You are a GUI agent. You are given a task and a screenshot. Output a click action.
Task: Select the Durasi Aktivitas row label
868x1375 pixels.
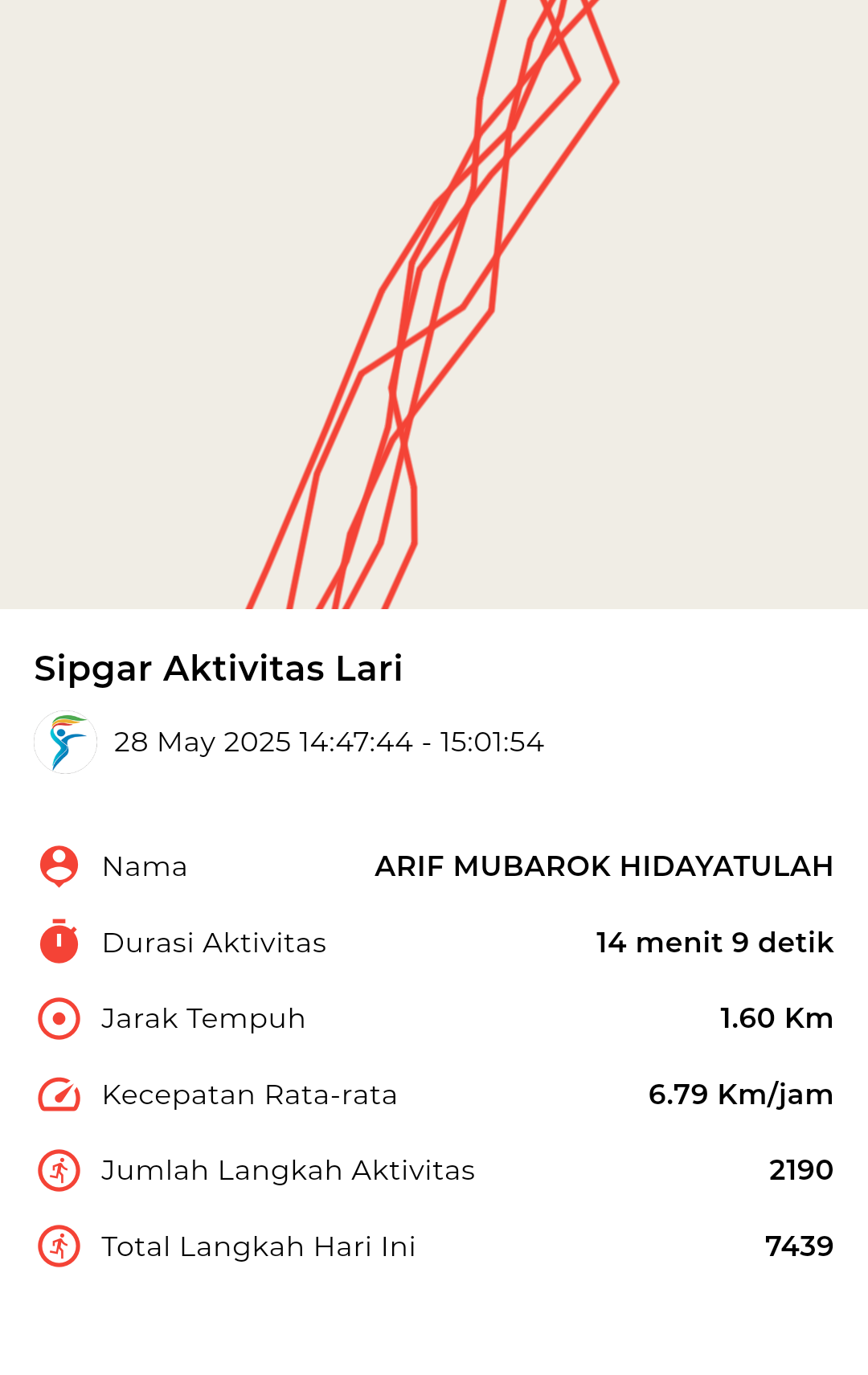pyautogui.click(x=213, y=942)
